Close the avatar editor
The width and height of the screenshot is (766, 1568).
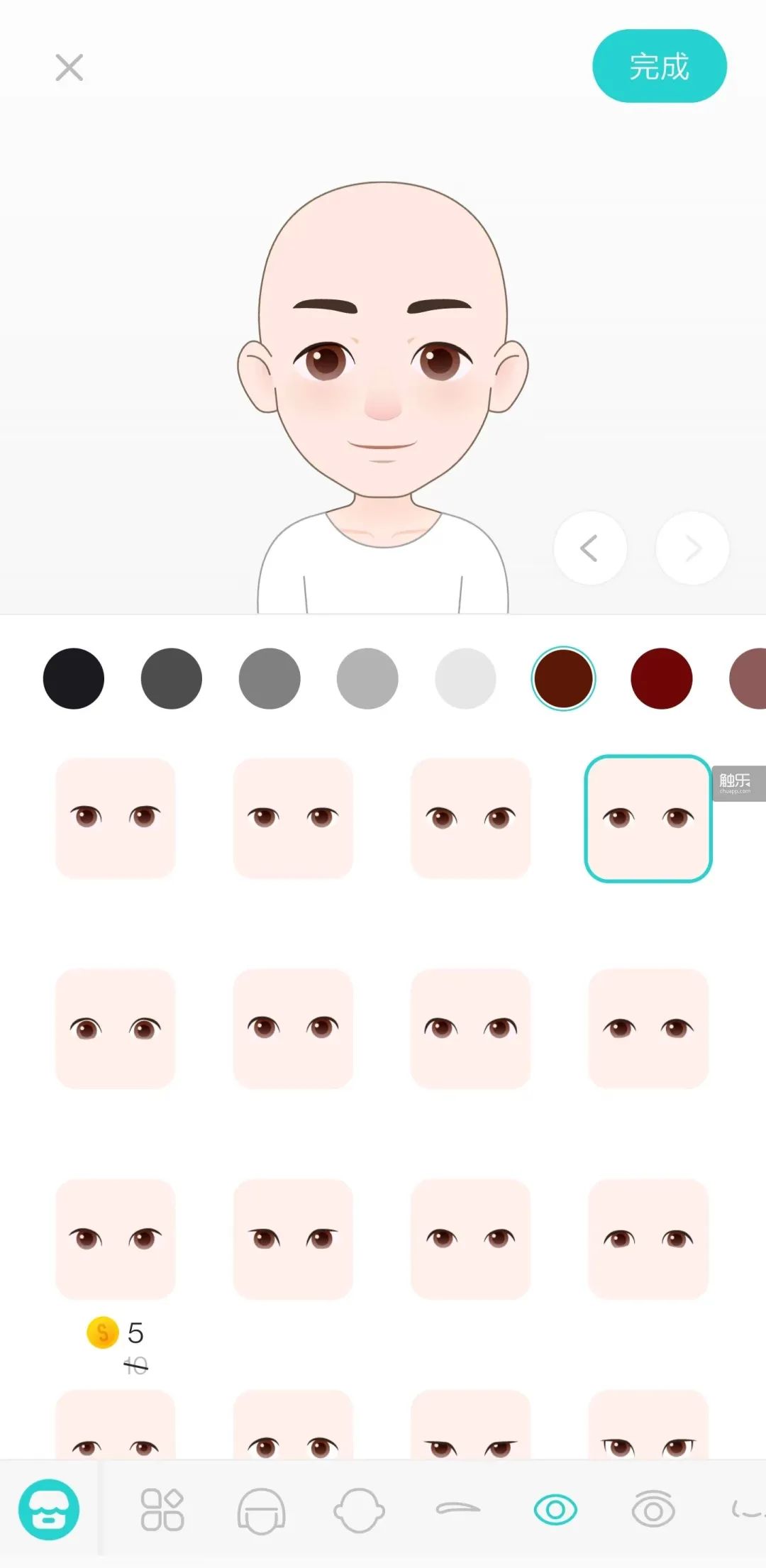tap(70, 68)
